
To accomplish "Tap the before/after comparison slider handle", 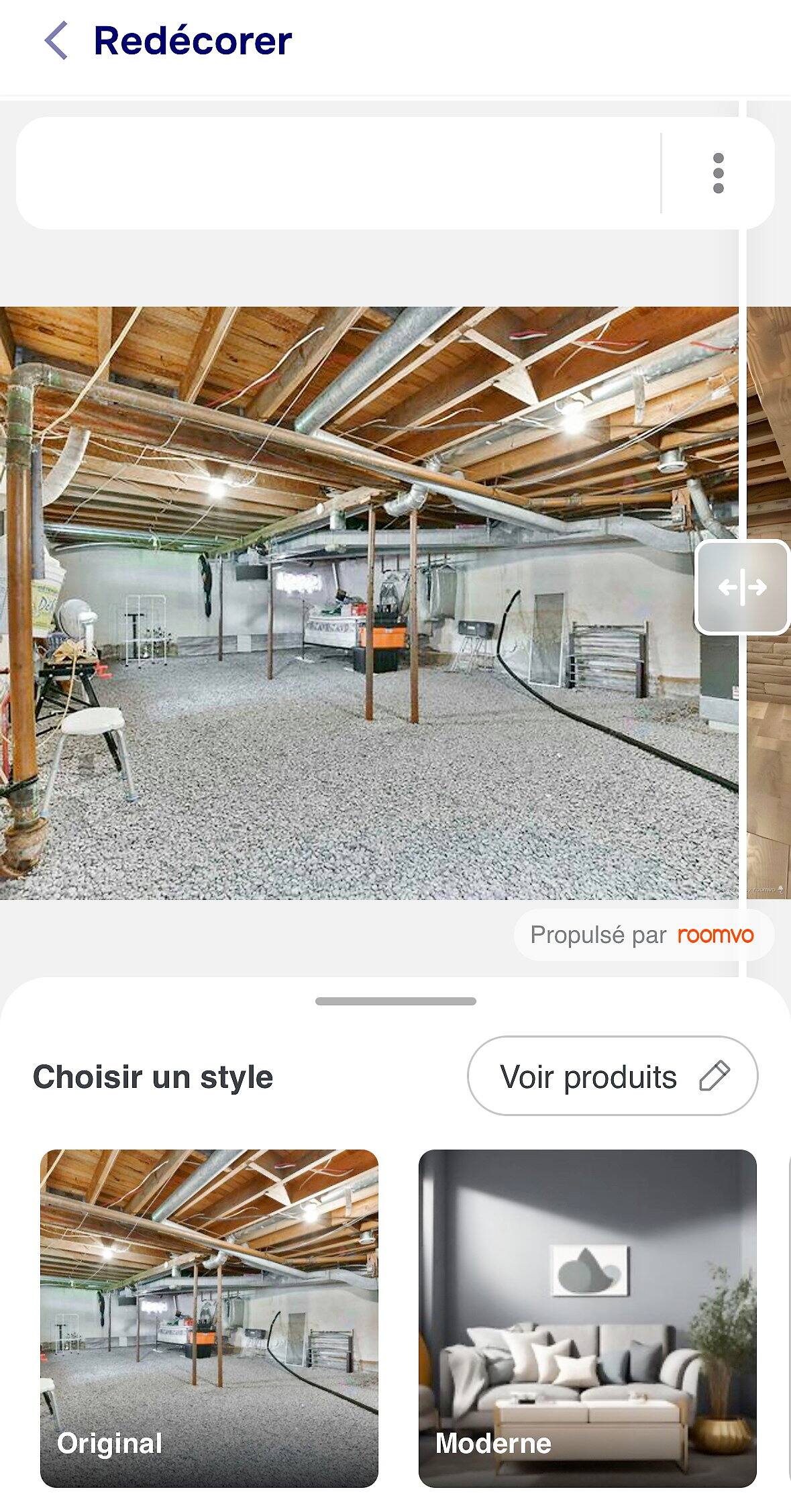I will click(742, 587).
